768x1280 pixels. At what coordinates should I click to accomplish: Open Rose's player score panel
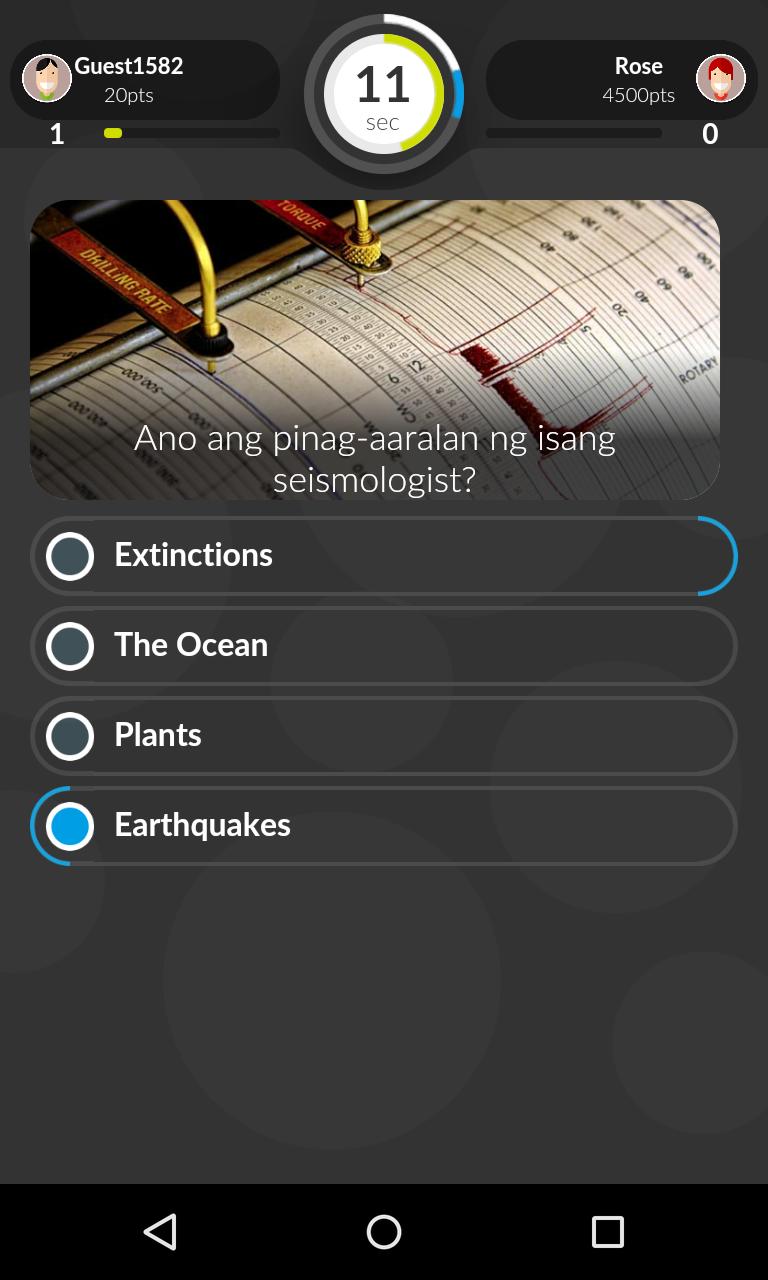point(620,79)
